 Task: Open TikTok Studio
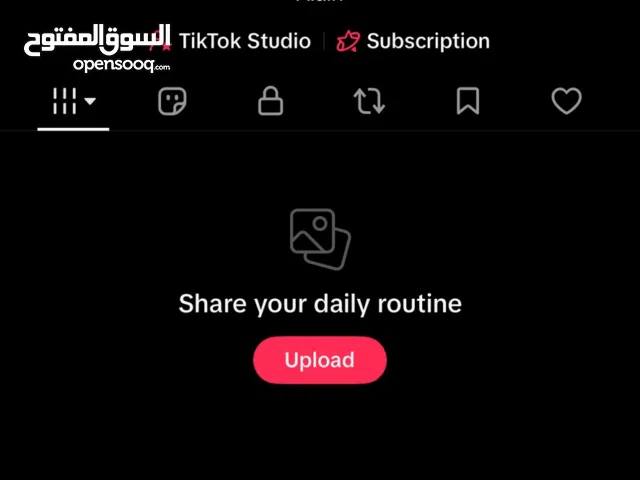click(244, 41)
